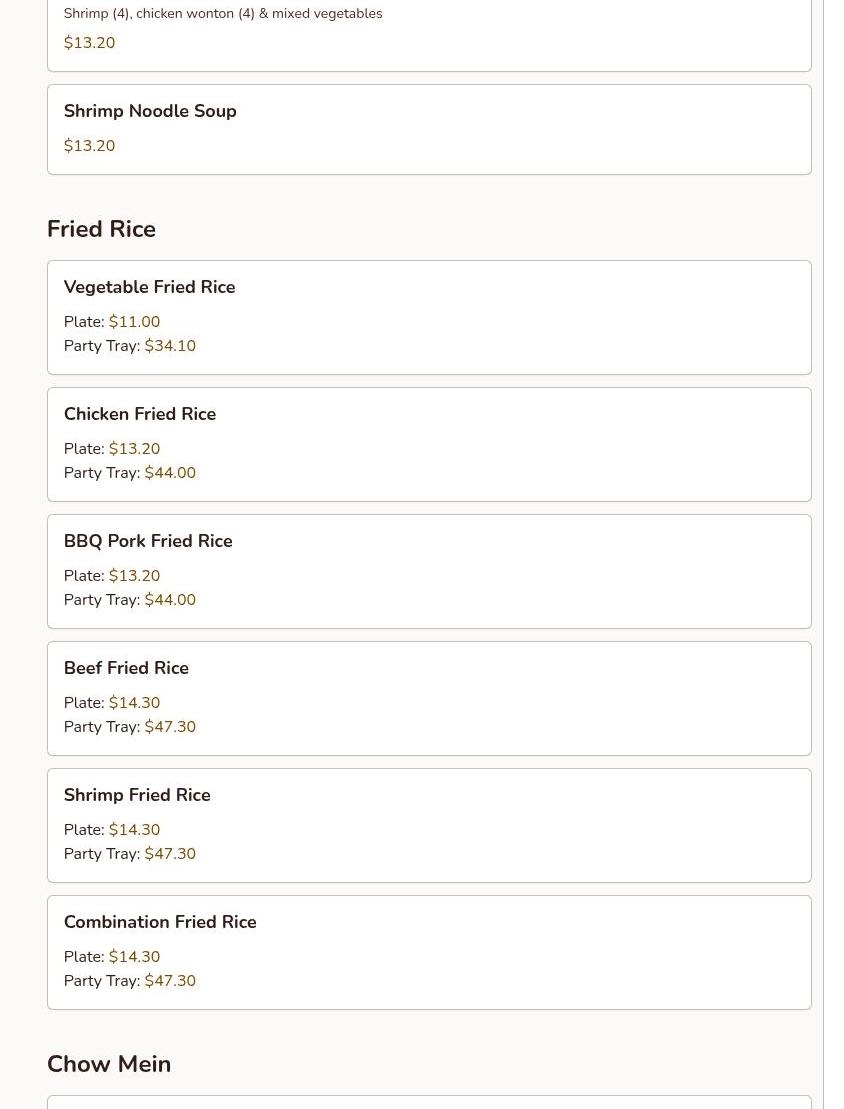Open the Shrimp Noodle Soup item
844x1109 pixels.
pyautogui.click(x=428, y=129)
